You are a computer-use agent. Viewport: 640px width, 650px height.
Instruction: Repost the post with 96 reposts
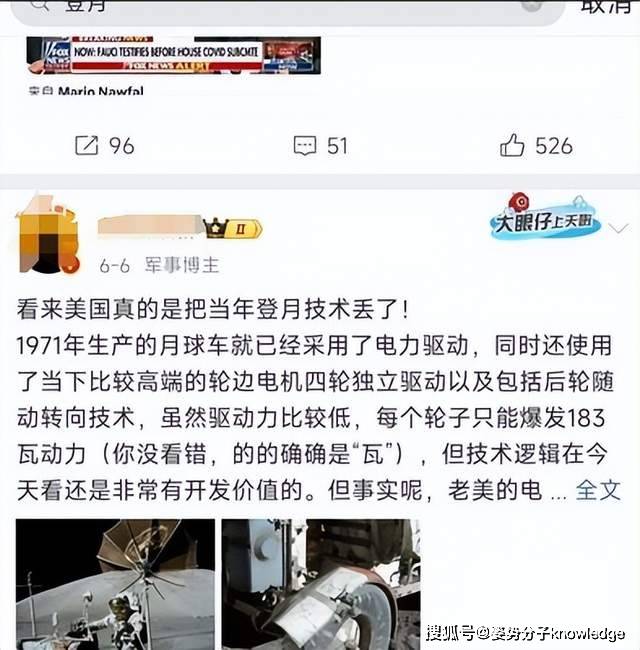104,145
